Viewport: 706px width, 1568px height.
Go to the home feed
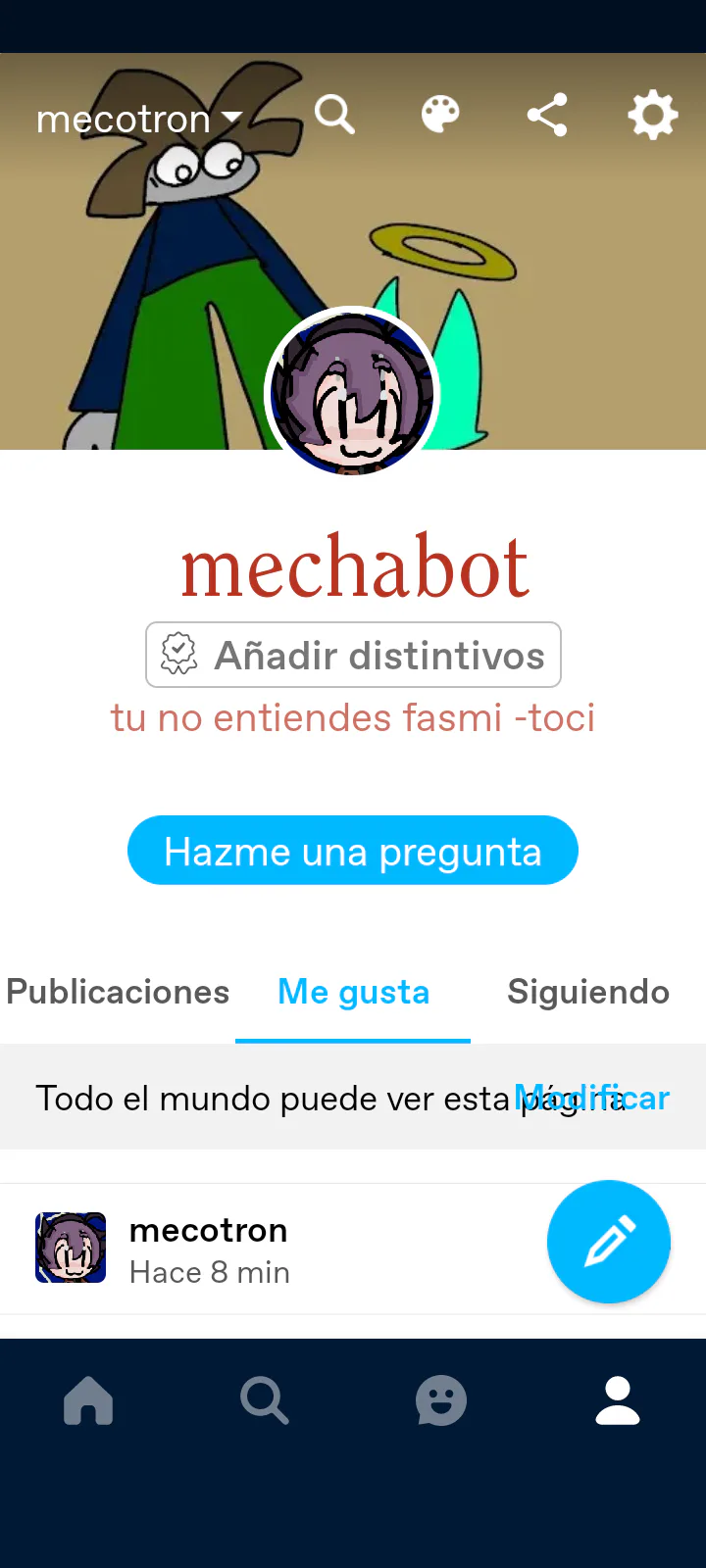coord(88,1400)
